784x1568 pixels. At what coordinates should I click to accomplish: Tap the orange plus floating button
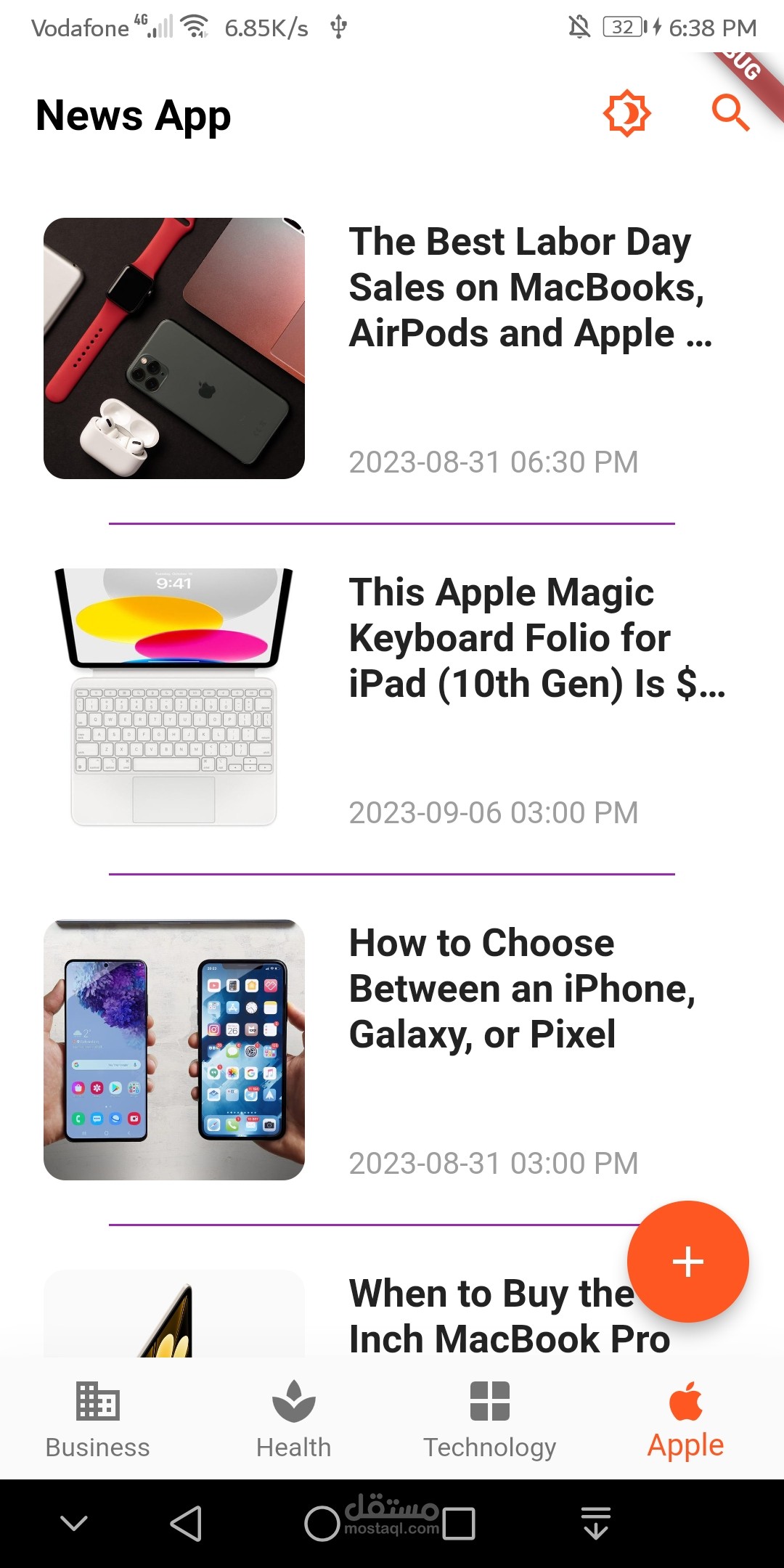point(687,1261)
